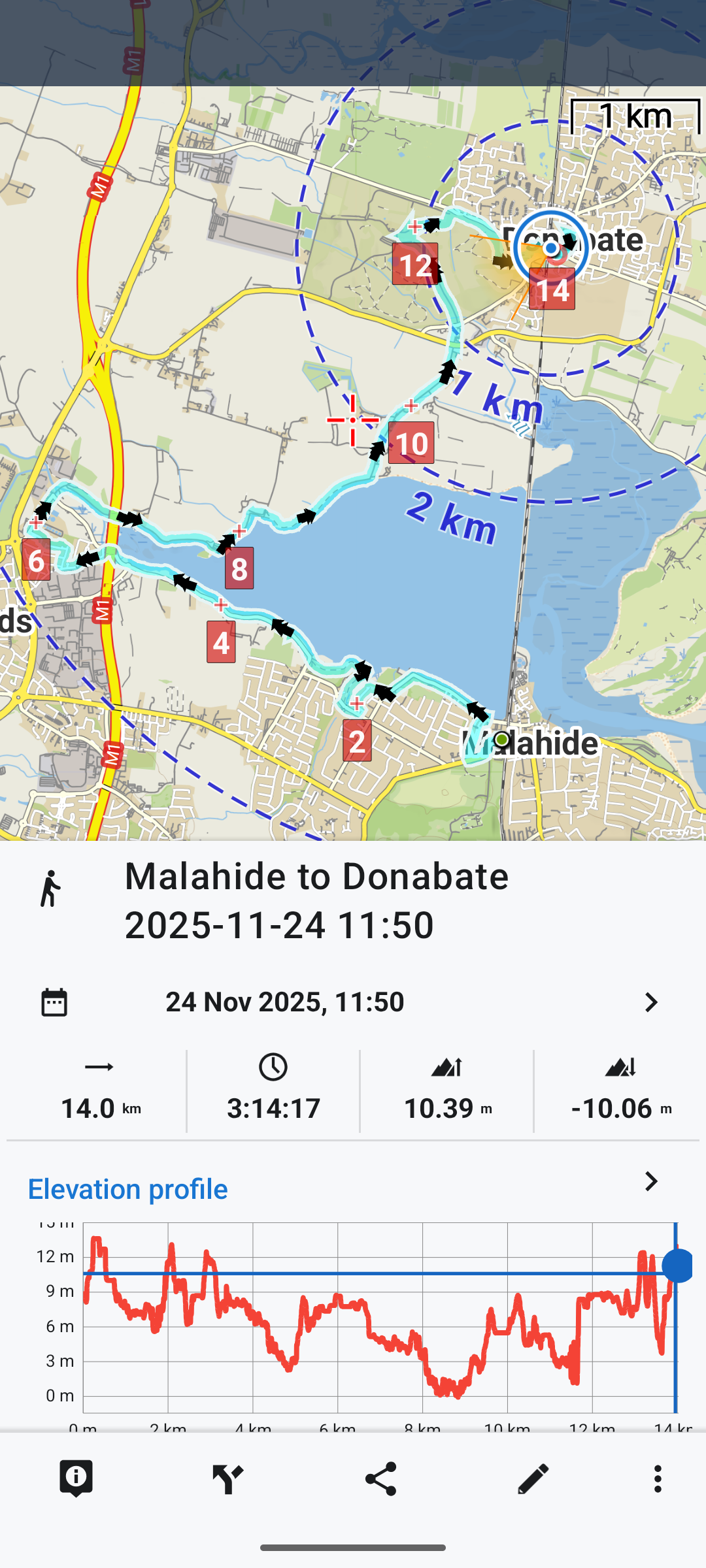Select the kilometer 10 marker on the map
The width and height of the screenshot is (706, 1568).
pos(411,443)
